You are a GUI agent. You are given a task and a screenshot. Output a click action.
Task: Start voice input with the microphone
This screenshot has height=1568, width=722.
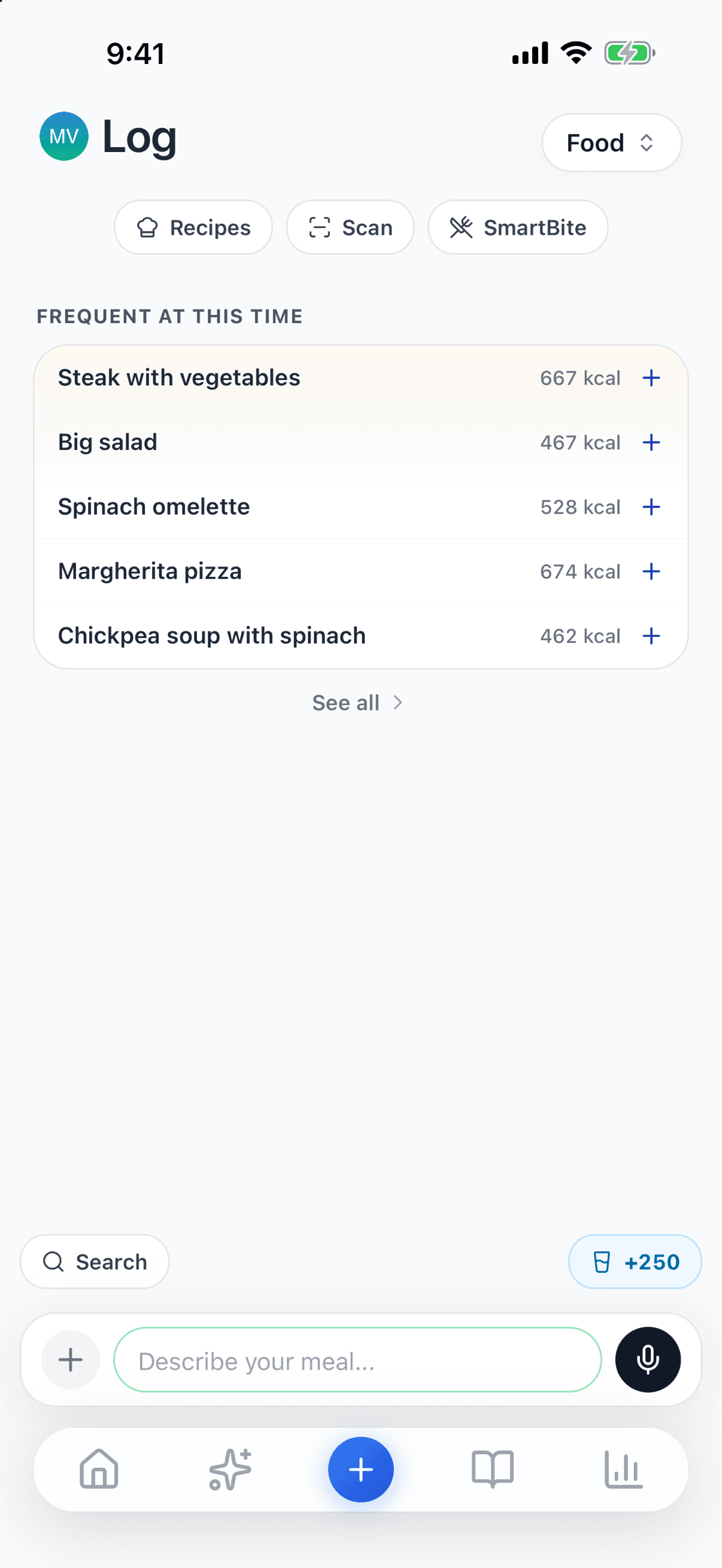click(x=648, y=1360)
